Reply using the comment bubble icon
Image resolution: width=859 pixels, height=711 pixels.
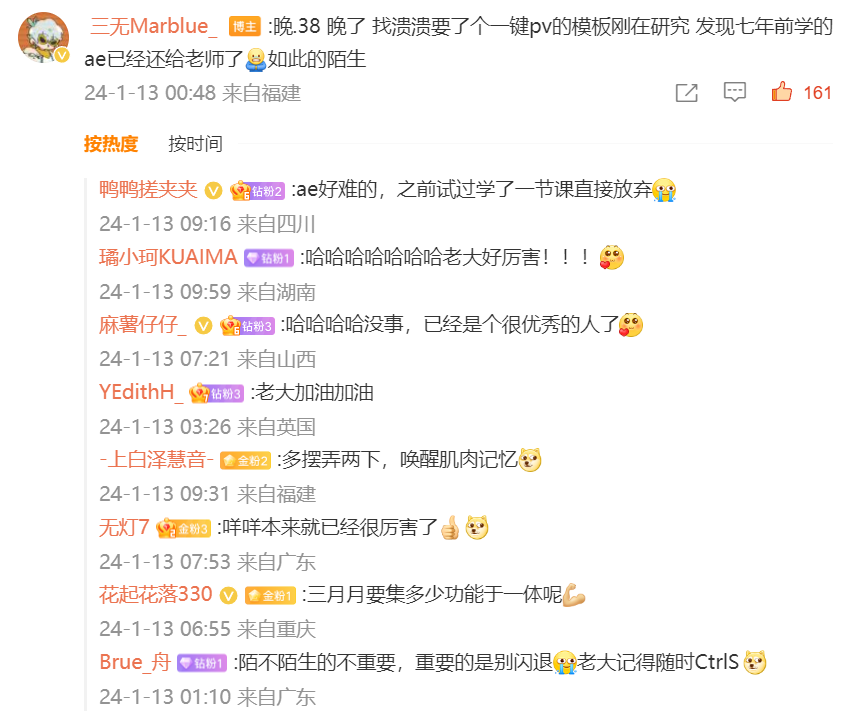click(735, 93)
